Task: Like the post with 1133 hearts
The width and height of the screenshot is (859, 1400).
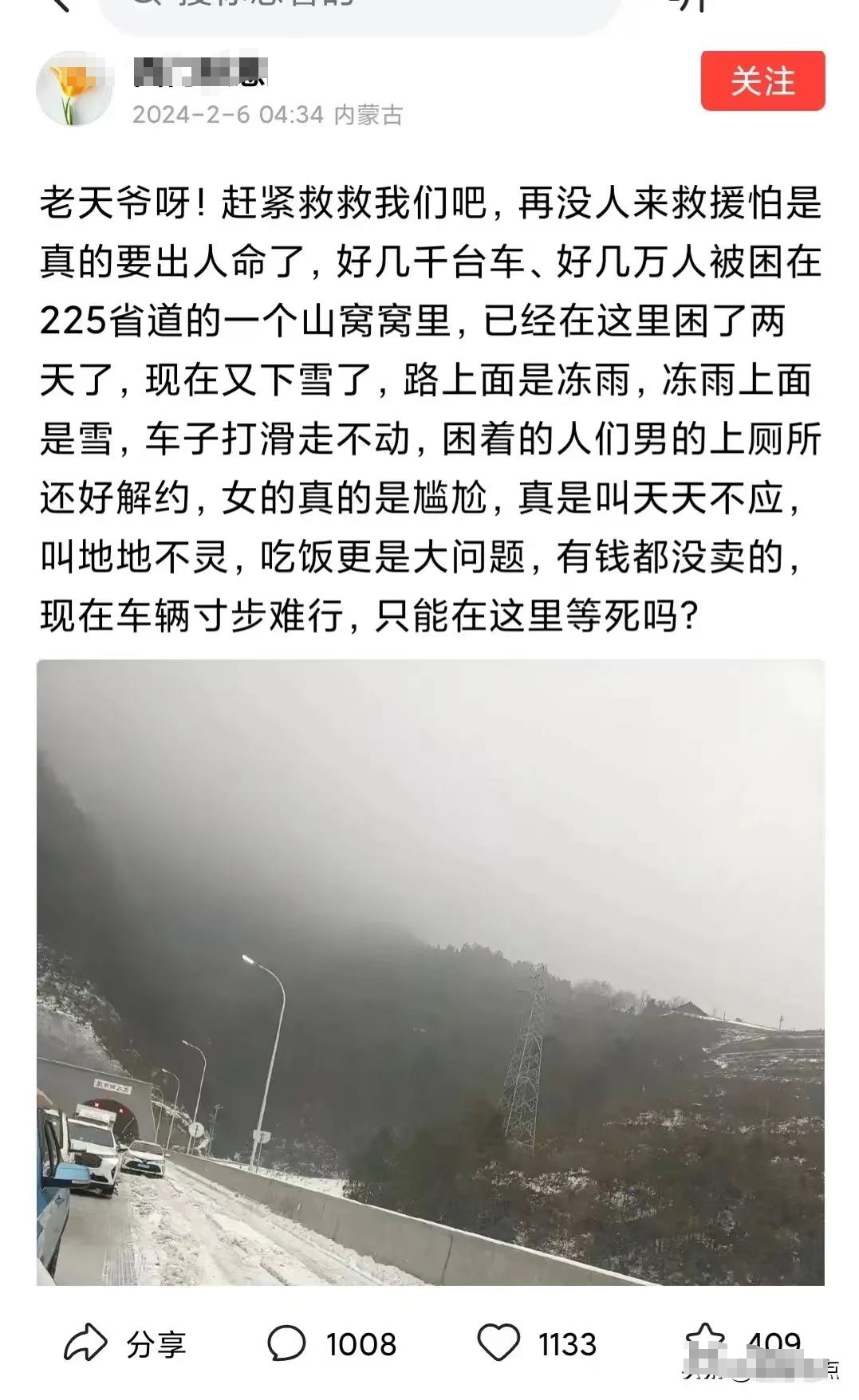Action: tap(537, 1344)
